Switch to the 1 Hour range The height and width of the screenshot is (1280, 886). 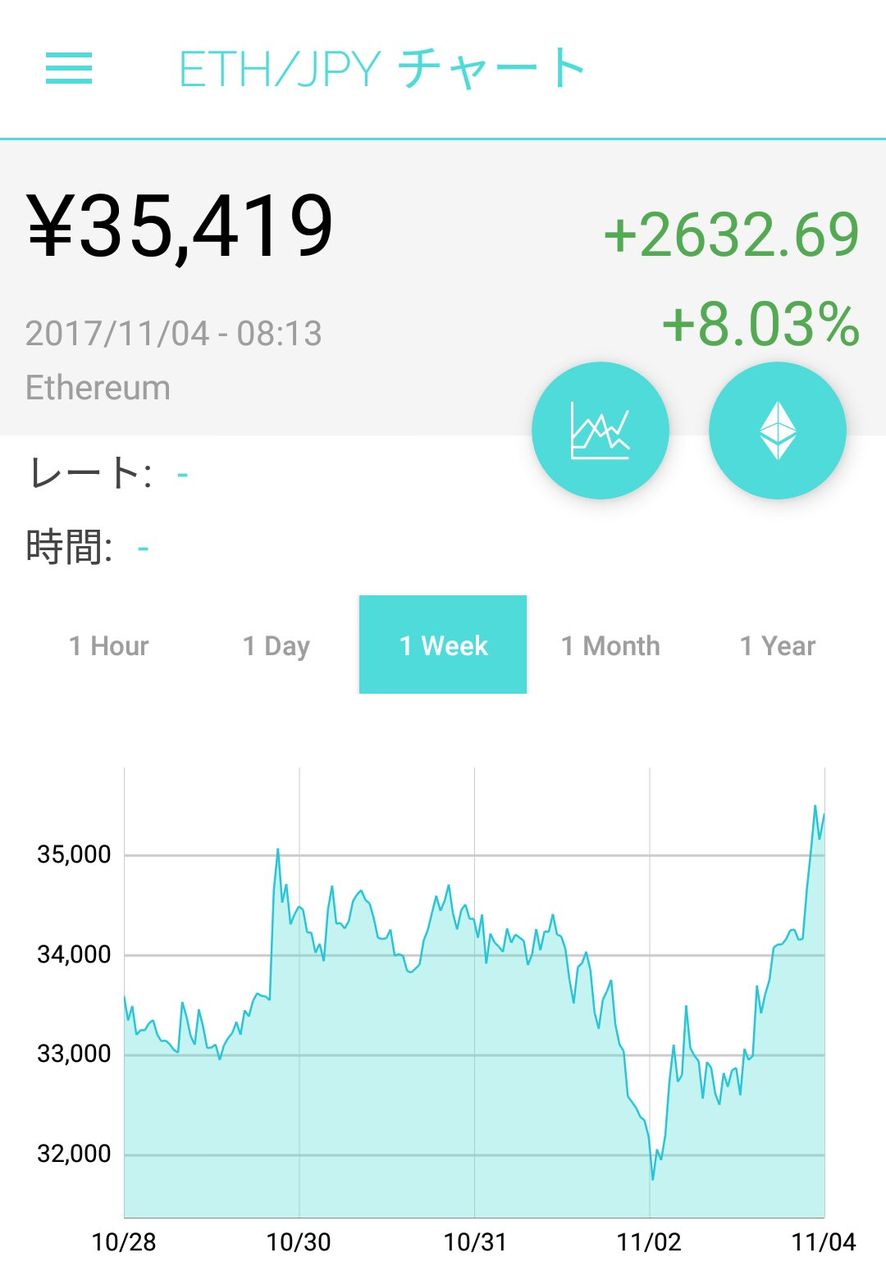[109, 646]
